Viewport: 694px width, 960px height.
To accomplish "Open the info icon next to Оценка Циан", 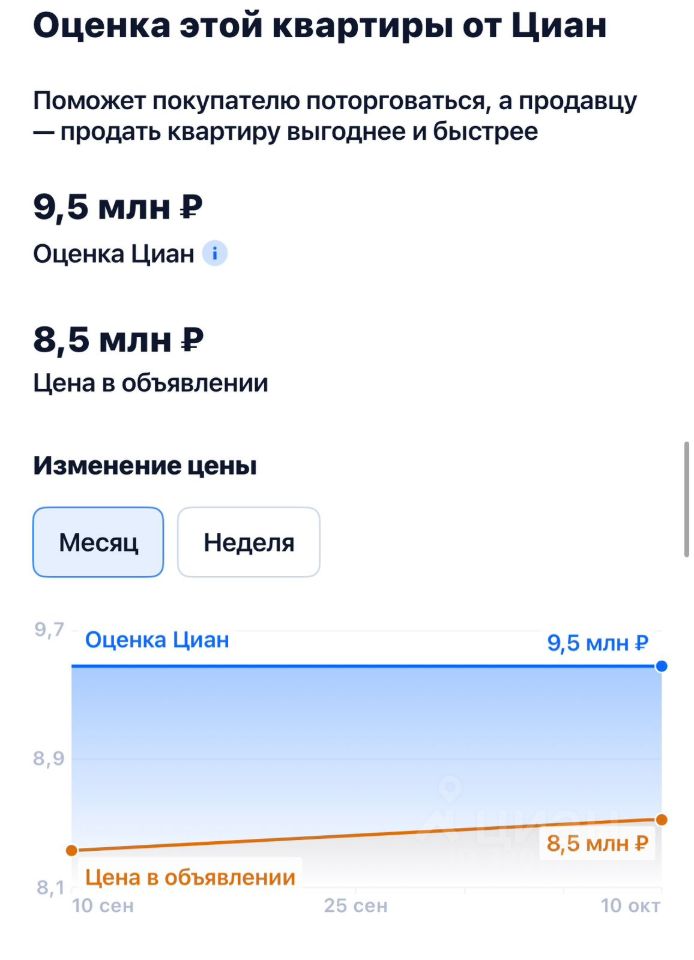I will click(x=215, y=254).
